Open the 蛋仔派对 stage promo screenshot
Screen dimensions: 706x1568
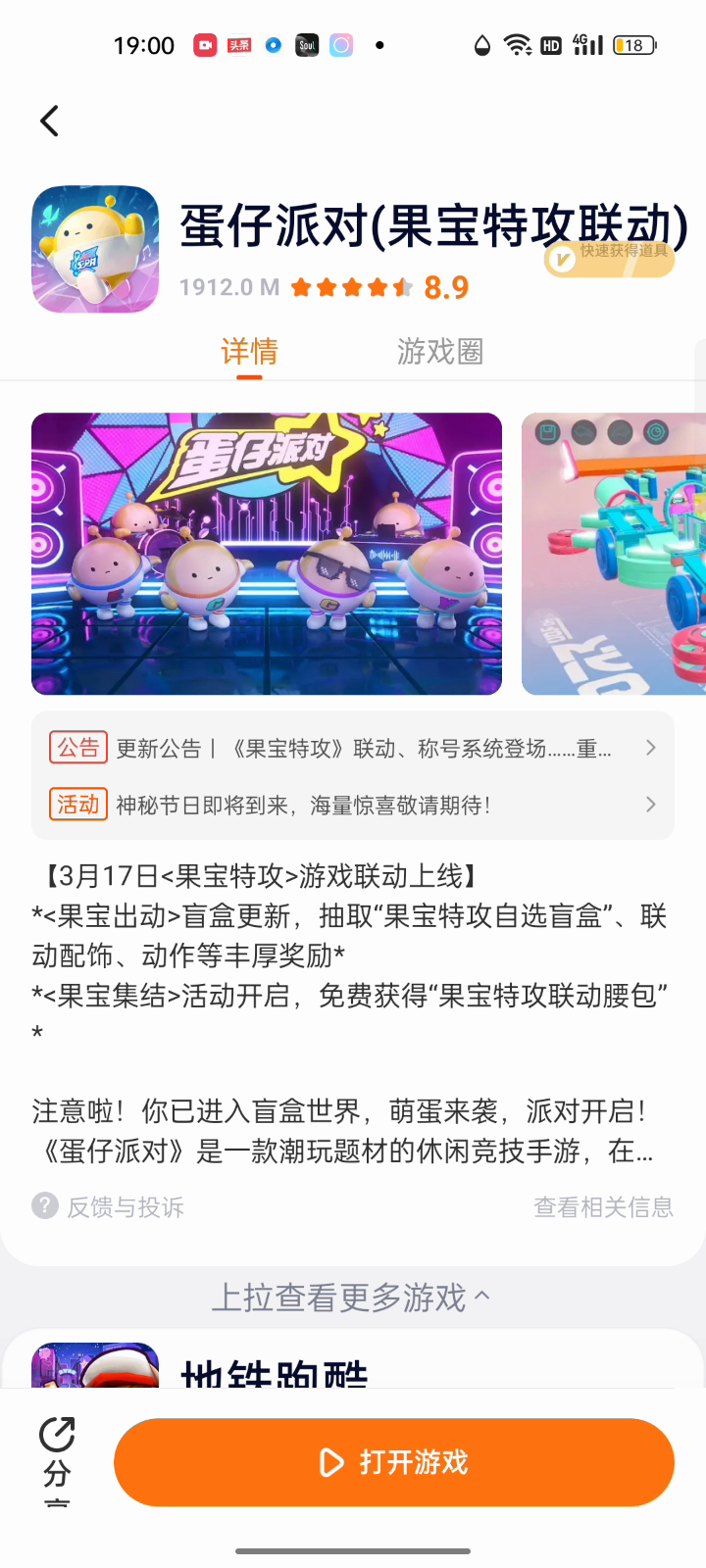click(267, 554)
